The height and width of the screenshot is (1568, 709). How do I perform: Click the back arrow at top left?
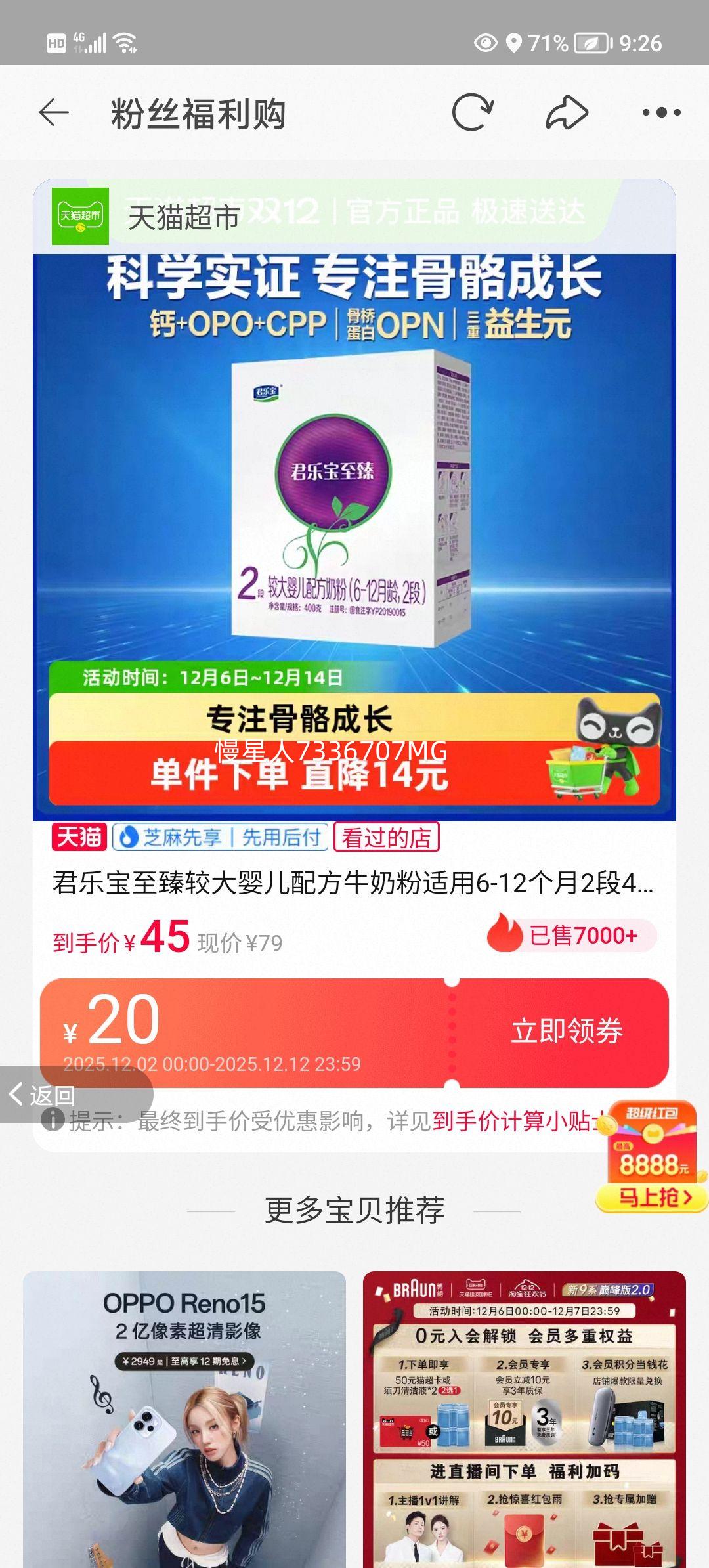click(x=53, y=113)
